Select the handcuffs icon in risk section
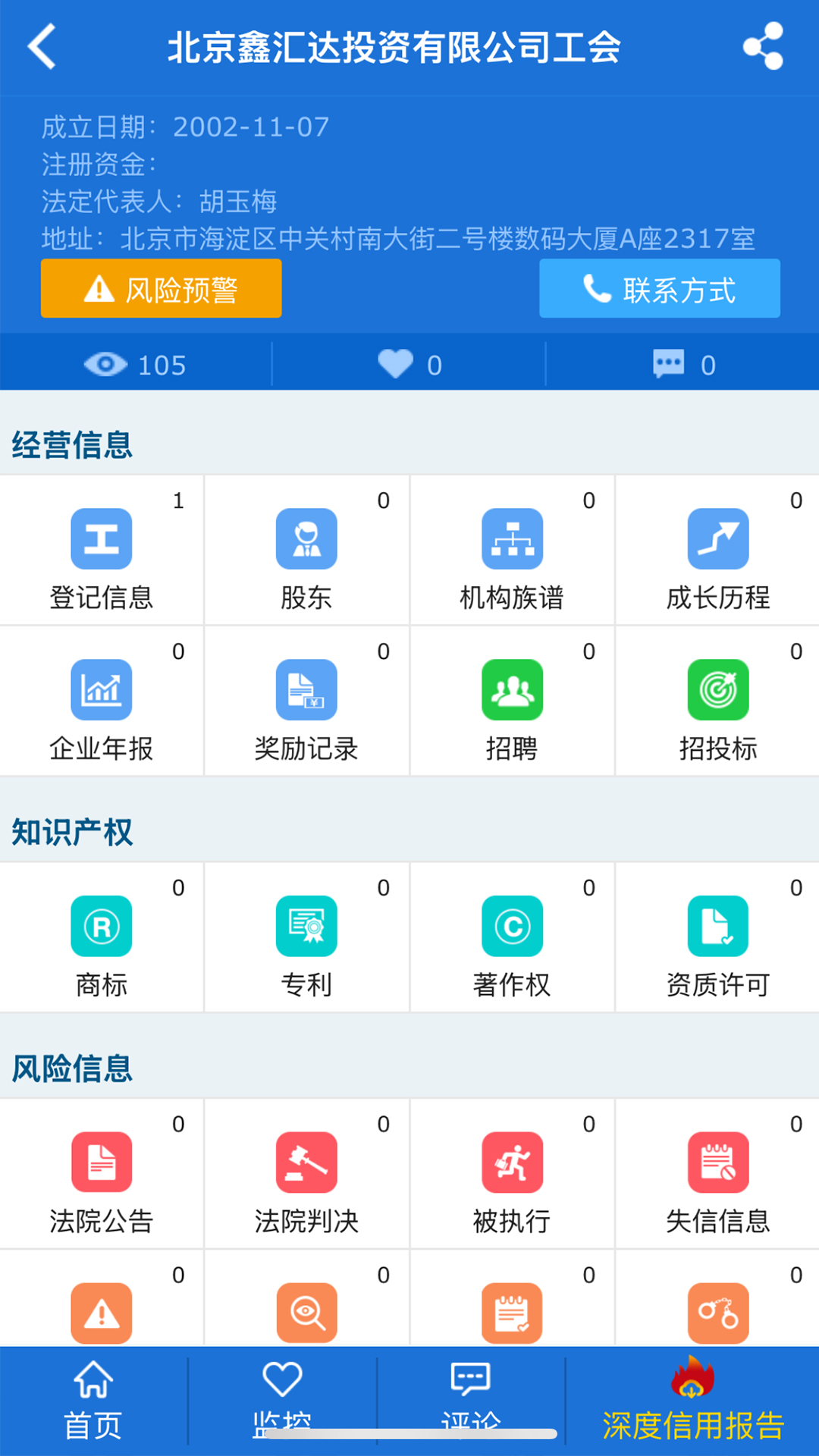This screenshot has width=819, height=1456. pos(717,1313)
